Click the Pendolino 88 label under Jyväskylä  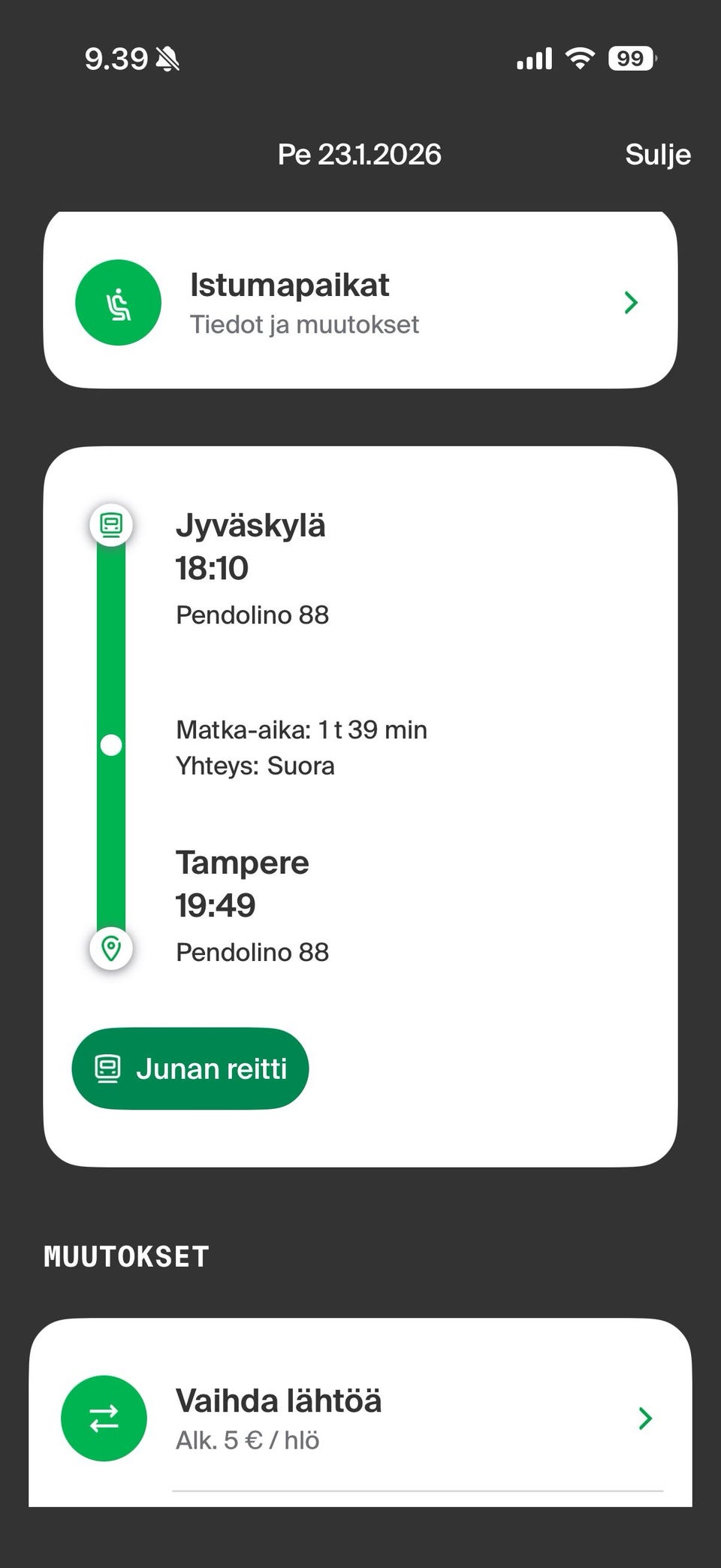tap(252, 615)
